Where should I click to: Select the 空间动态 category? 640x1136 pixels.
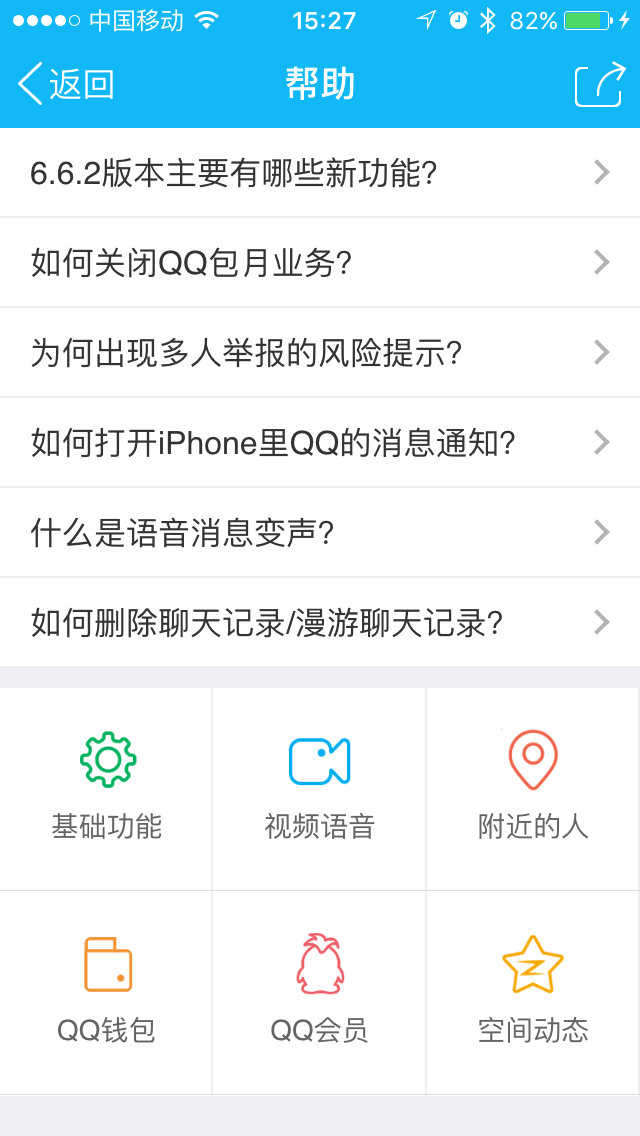[533, 992]
